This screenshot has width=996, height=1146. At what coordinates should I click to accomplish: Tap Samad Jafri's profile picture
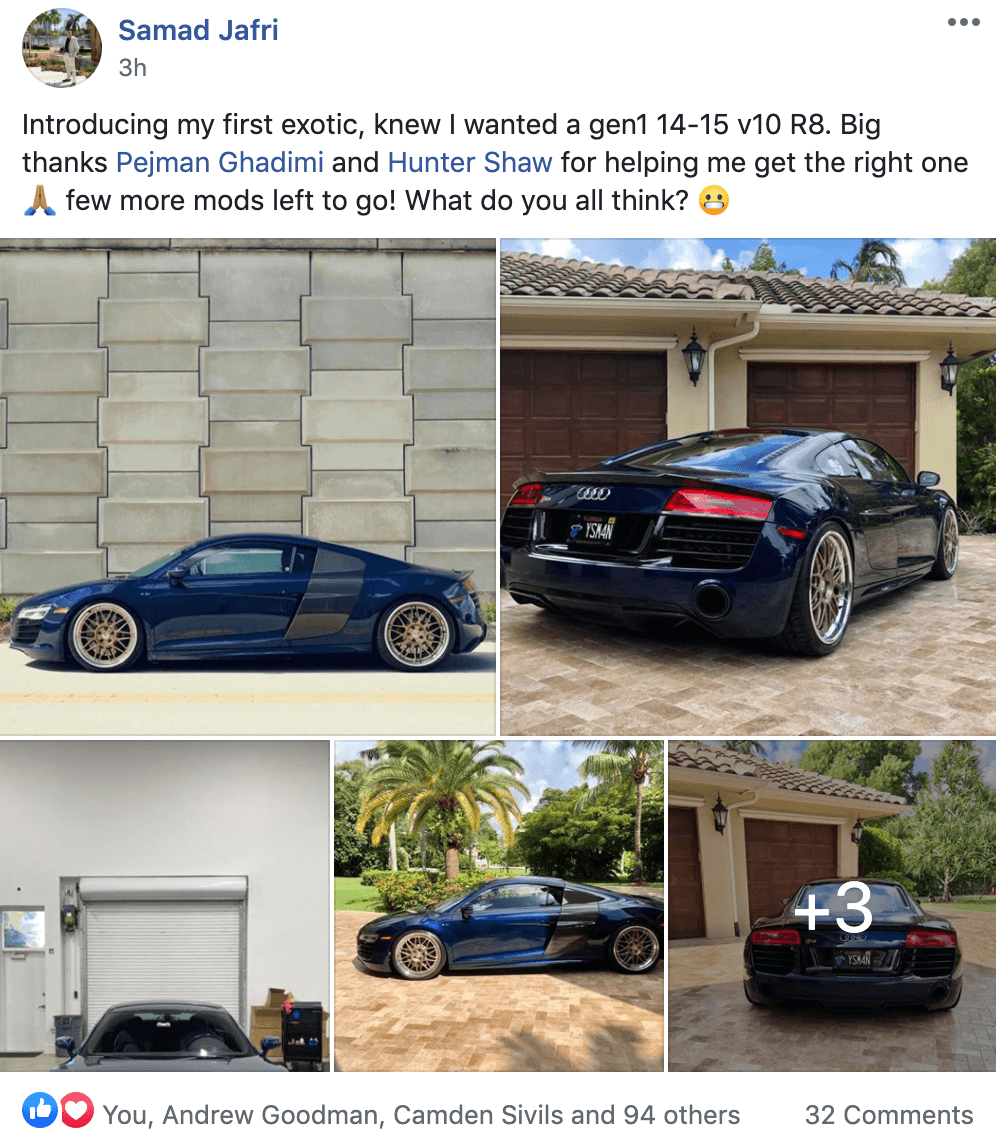pos(62,47)
